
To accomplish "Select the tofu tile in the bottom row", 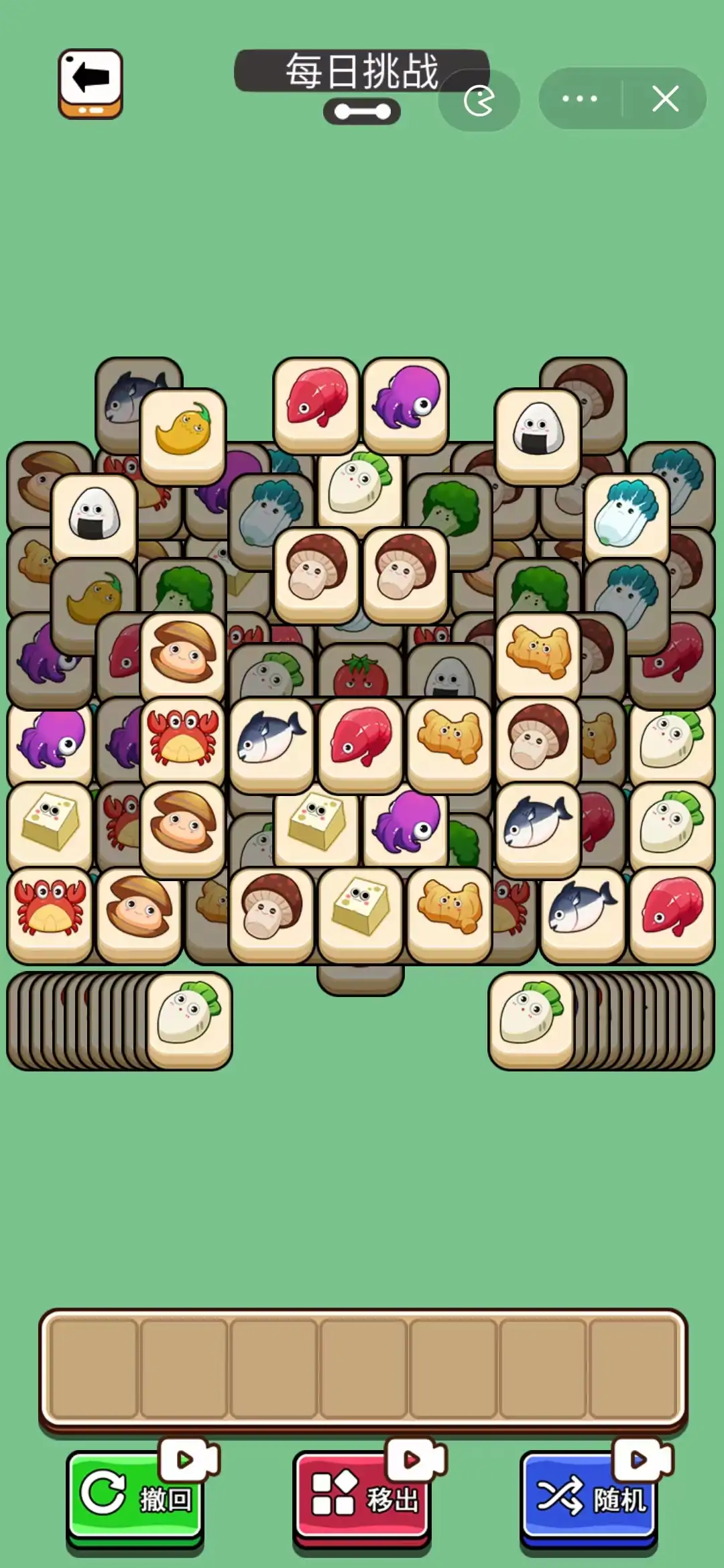I will (361, 911).
